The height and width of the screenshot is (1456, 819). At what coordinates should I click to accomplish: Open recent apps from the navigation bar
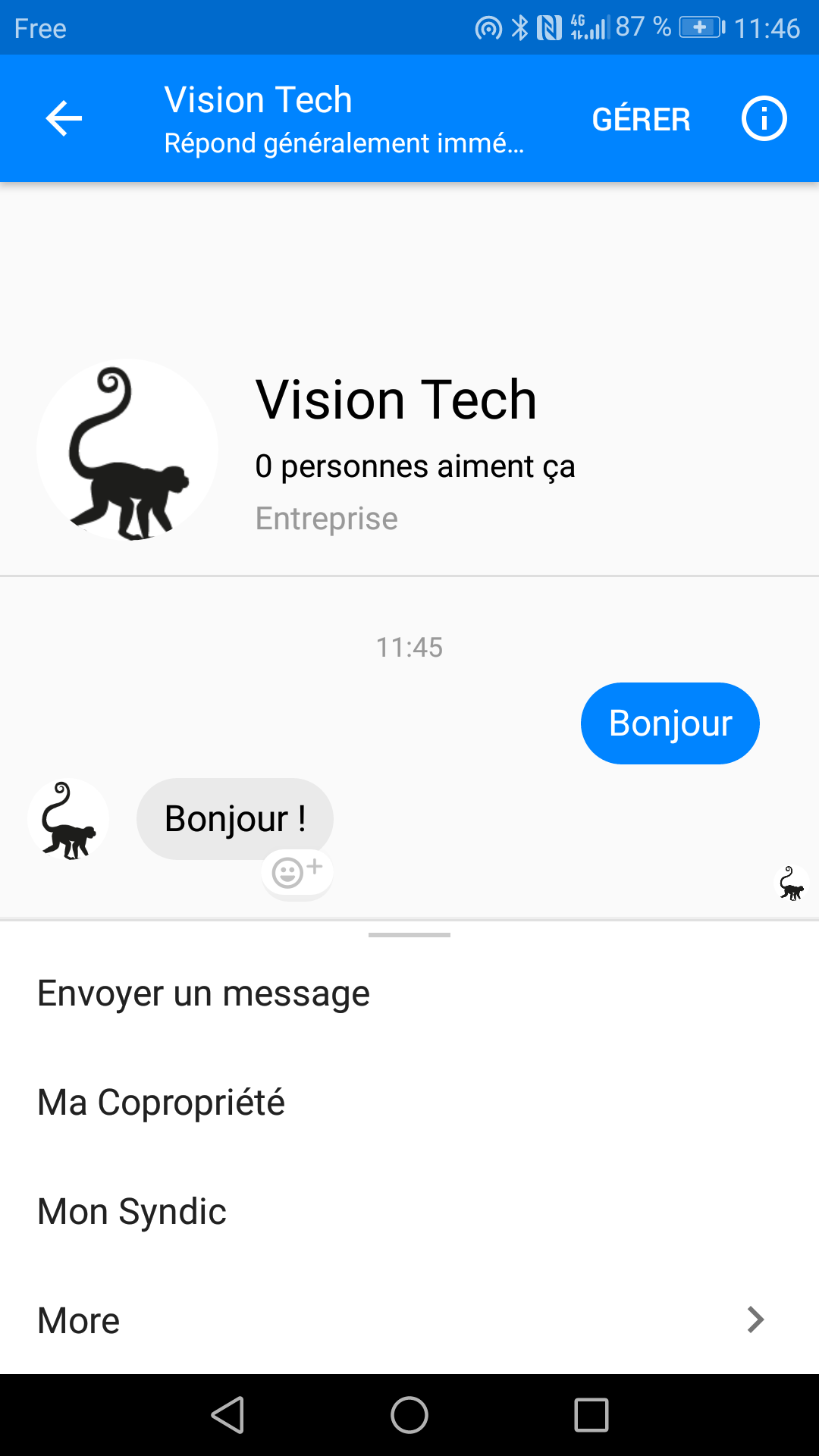pyautogui.click(x=591, y=1415)
